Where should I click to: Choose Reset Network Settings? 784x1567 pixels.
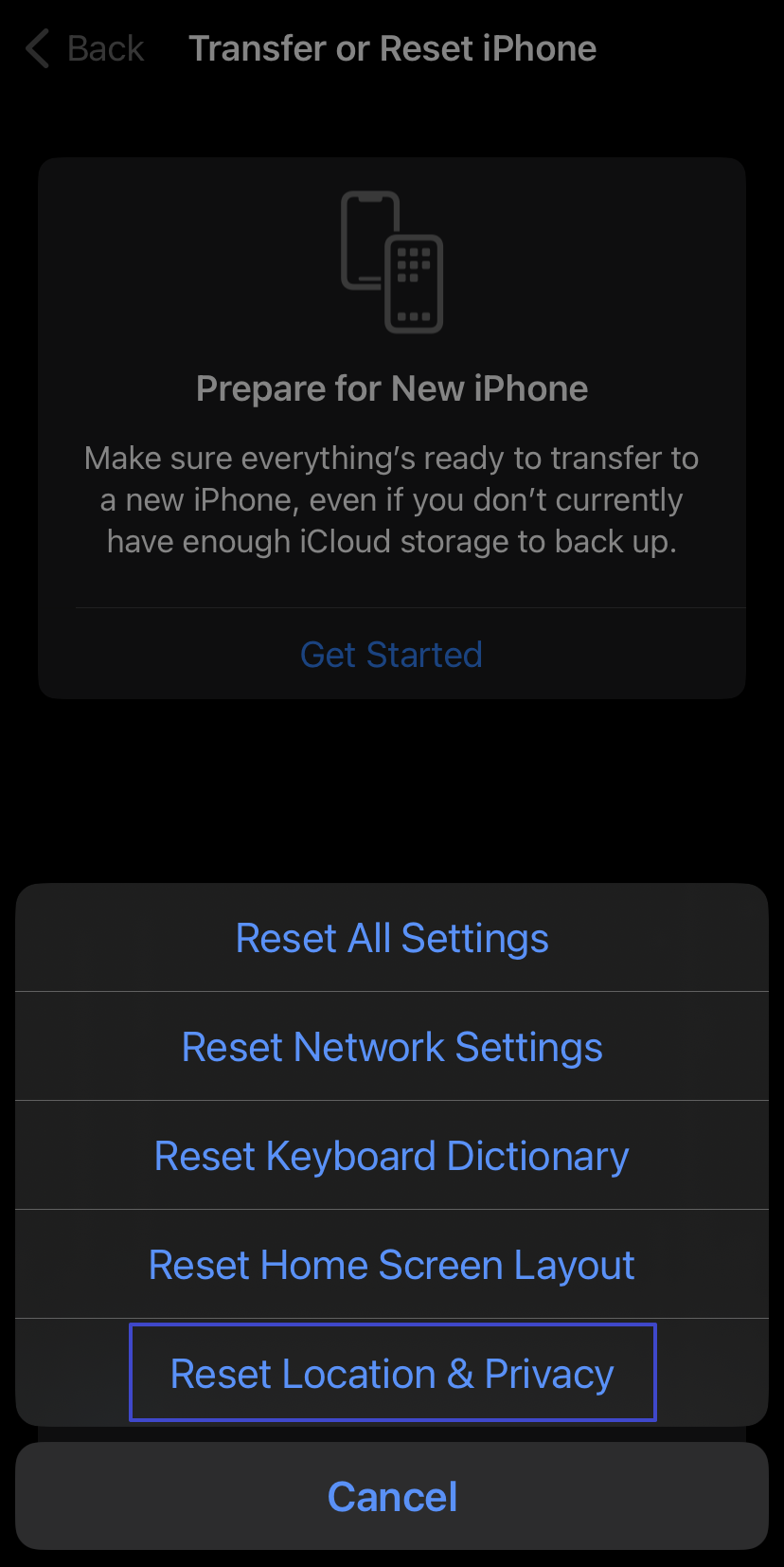coord(392,1046)
